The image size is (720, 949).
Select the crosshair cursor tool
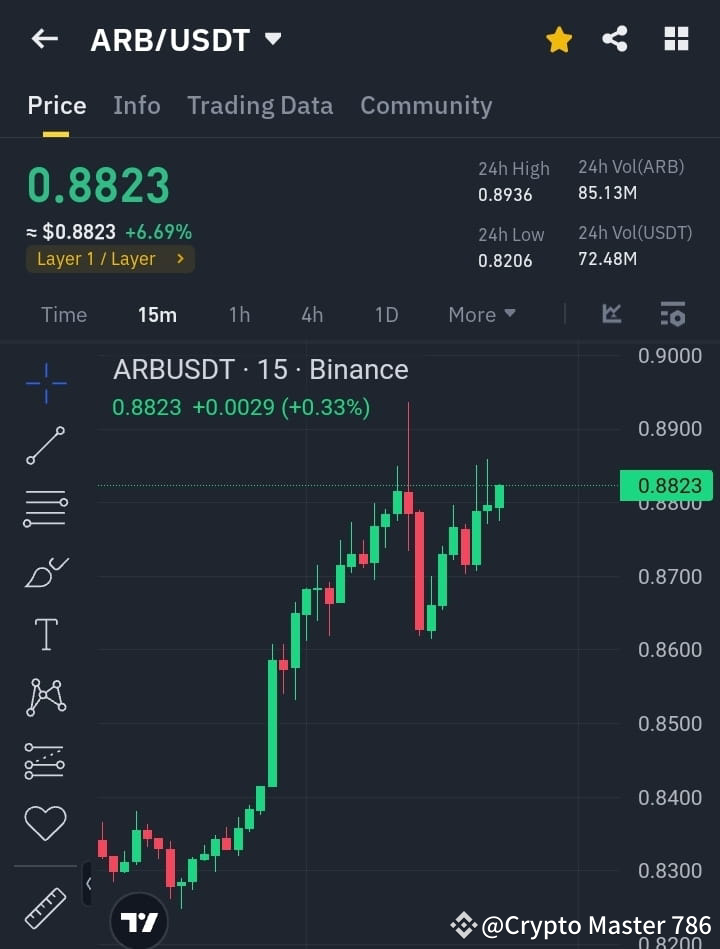click(x=44, y=381)
